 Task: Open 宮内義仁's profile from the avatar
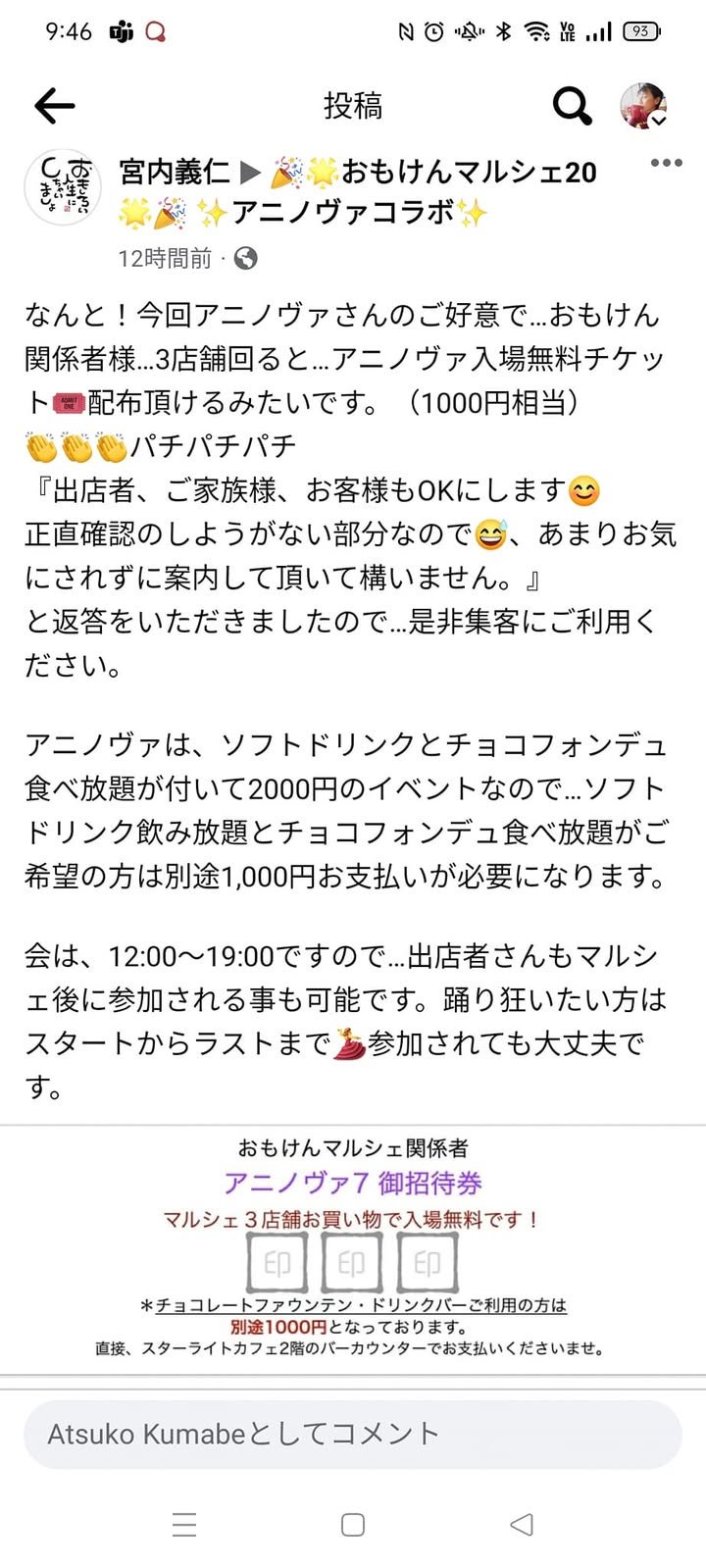pyautogui.click(x=63, y=188)
